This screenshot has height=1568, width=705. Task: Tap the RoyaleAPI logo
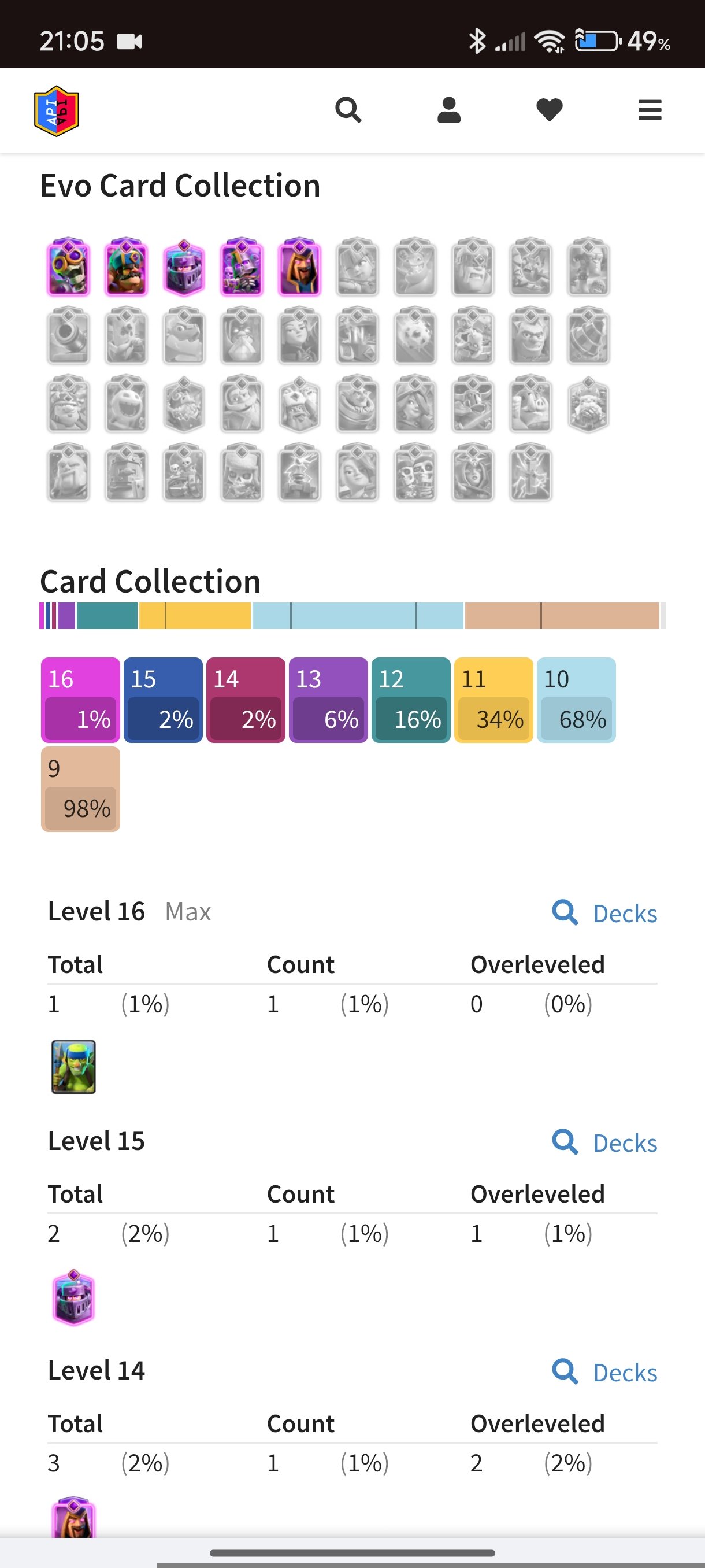pos(57,111)
